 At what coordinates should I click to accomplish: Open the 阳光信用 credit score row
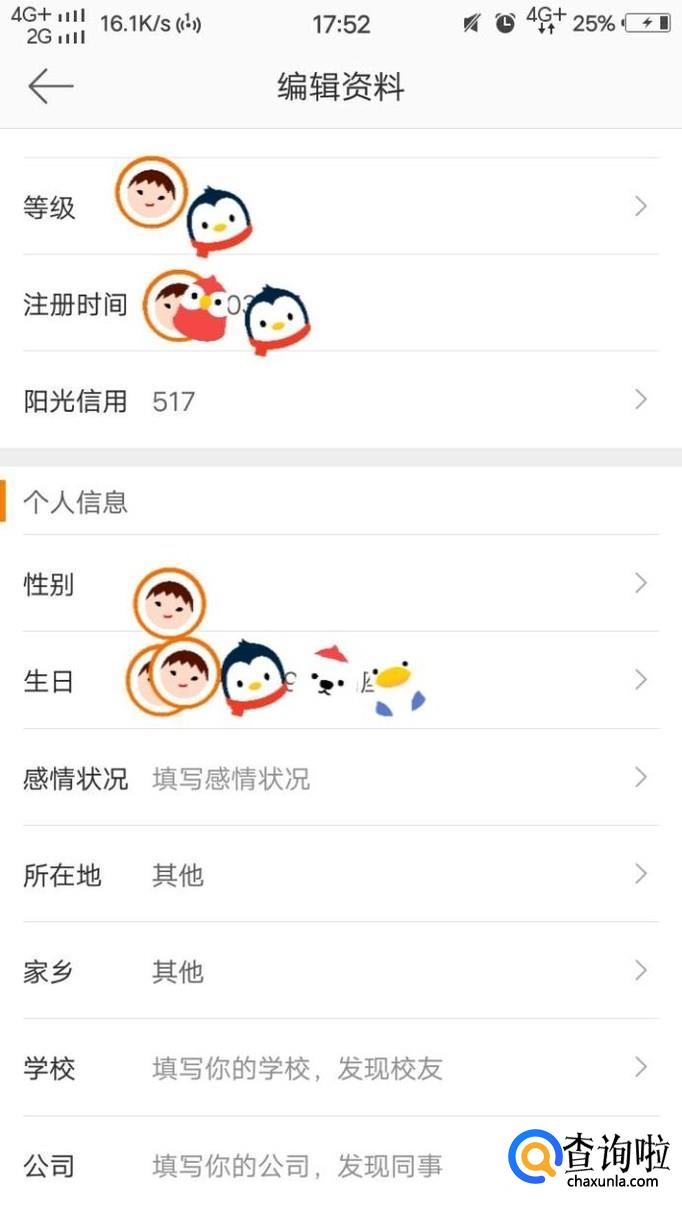pos(340,401)
